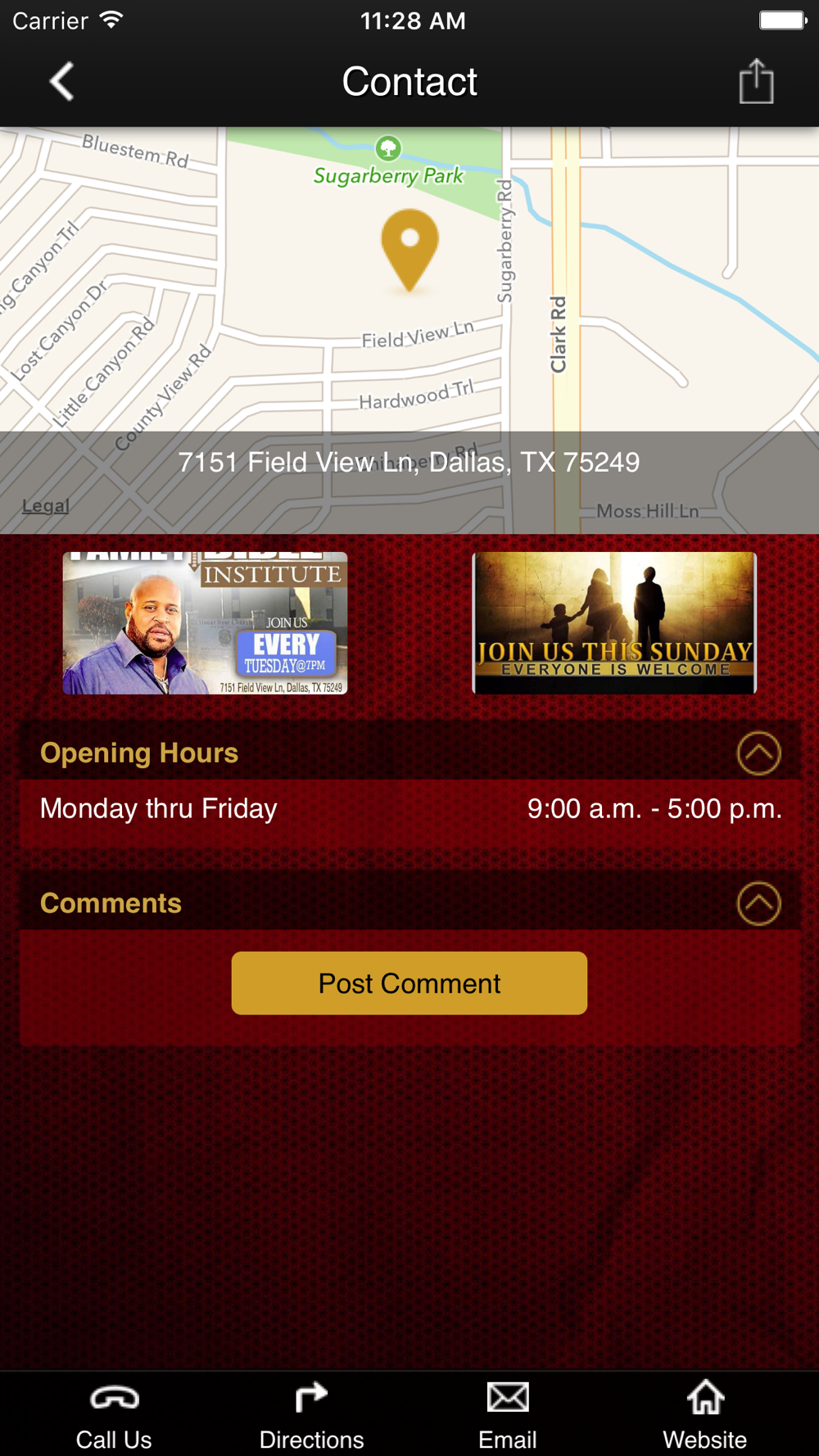The width and height of the screenshot is (819, 1456).
Task: Open the Website
Action: coord(704,1414)
